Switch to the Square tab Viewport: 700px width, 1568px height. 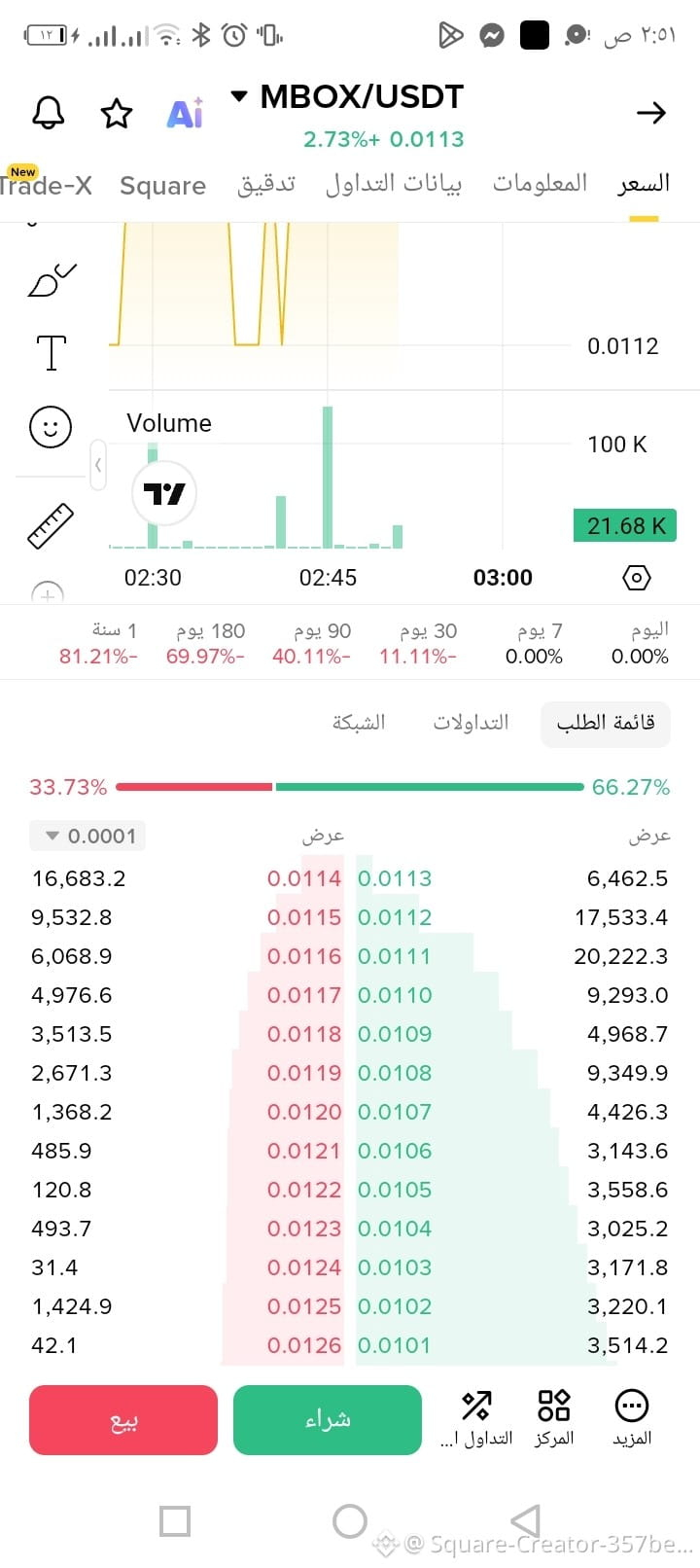162,185
